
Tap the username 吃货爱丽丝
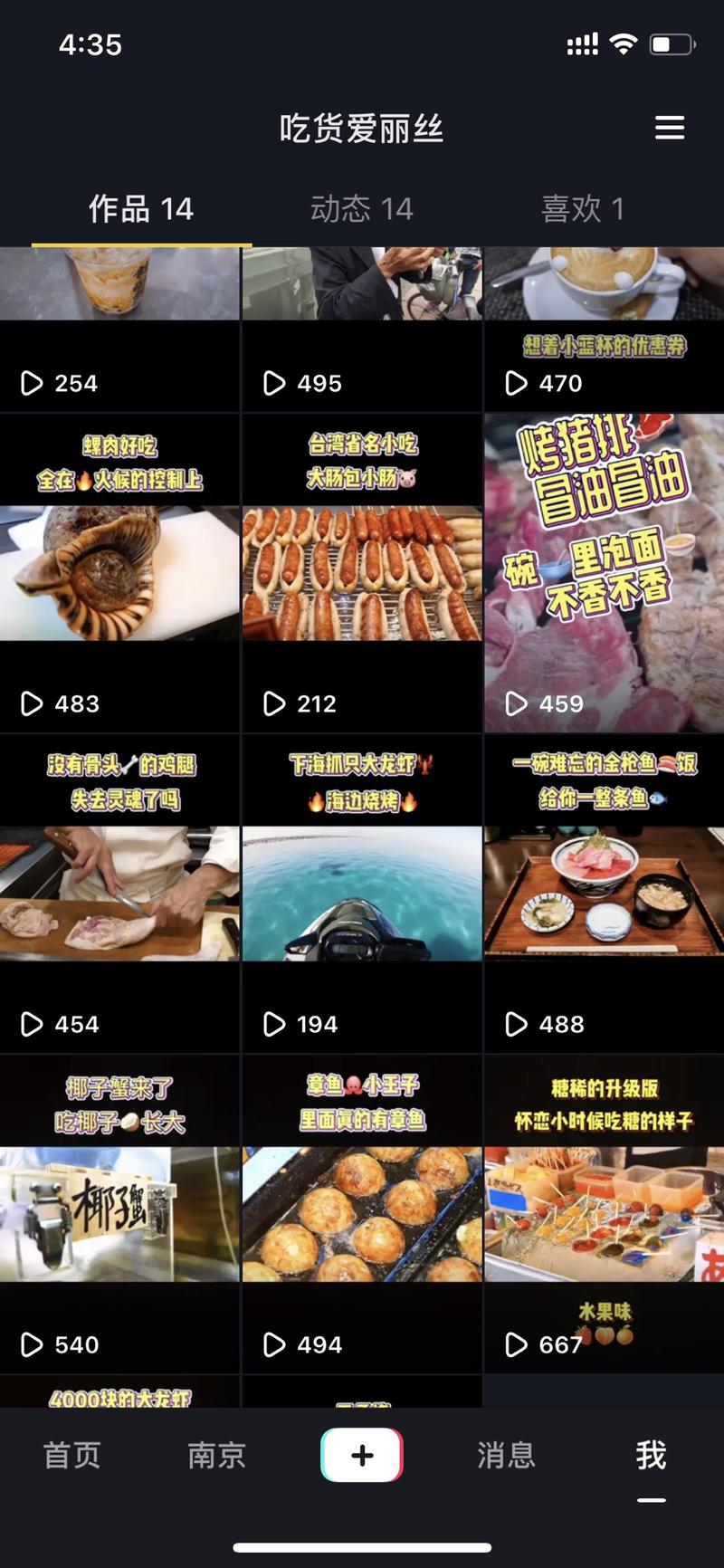pos(361,127)
